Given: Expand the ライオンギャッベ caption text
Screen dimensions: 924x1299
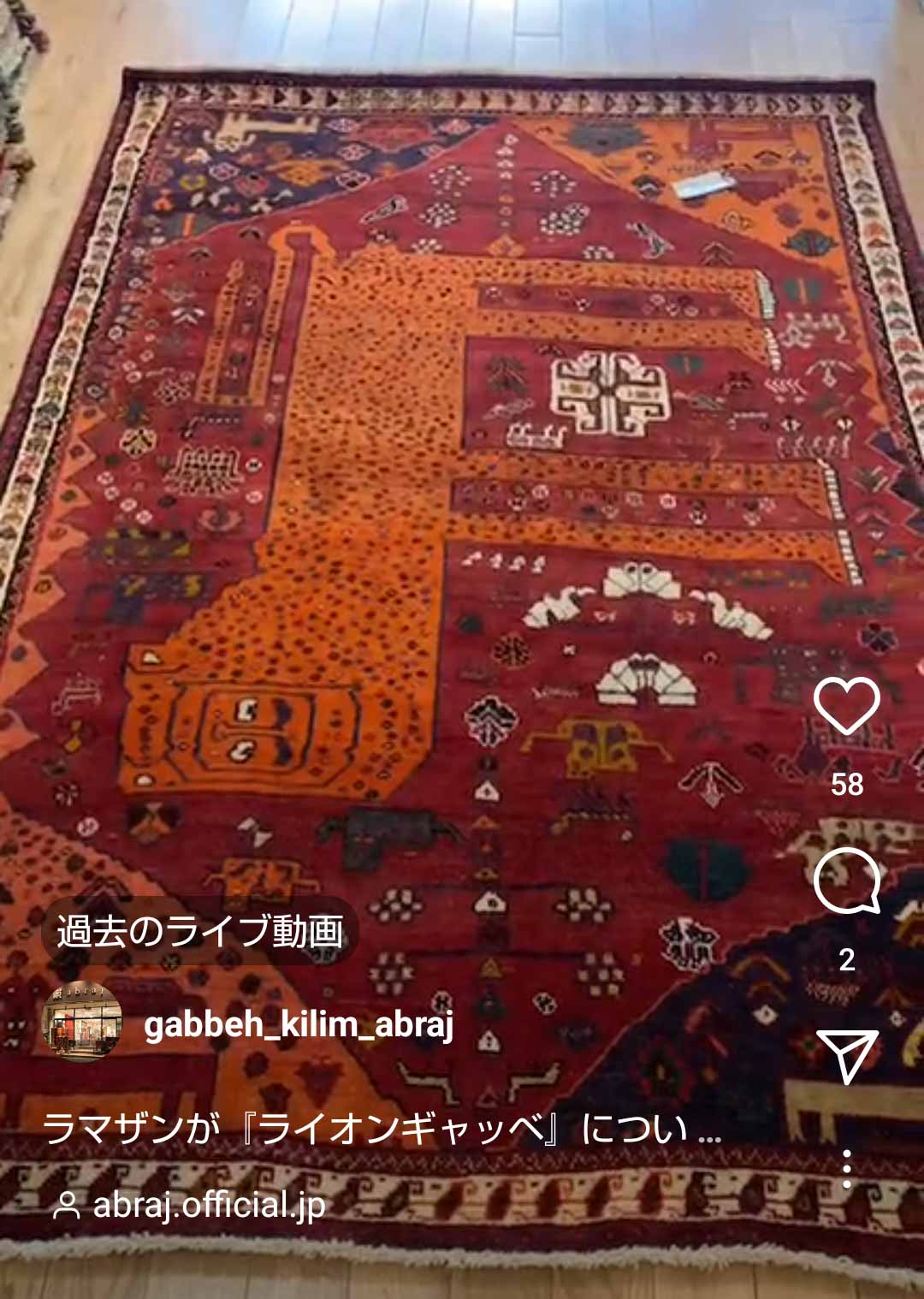Looking at the screenshot, I should [382, 1130].
